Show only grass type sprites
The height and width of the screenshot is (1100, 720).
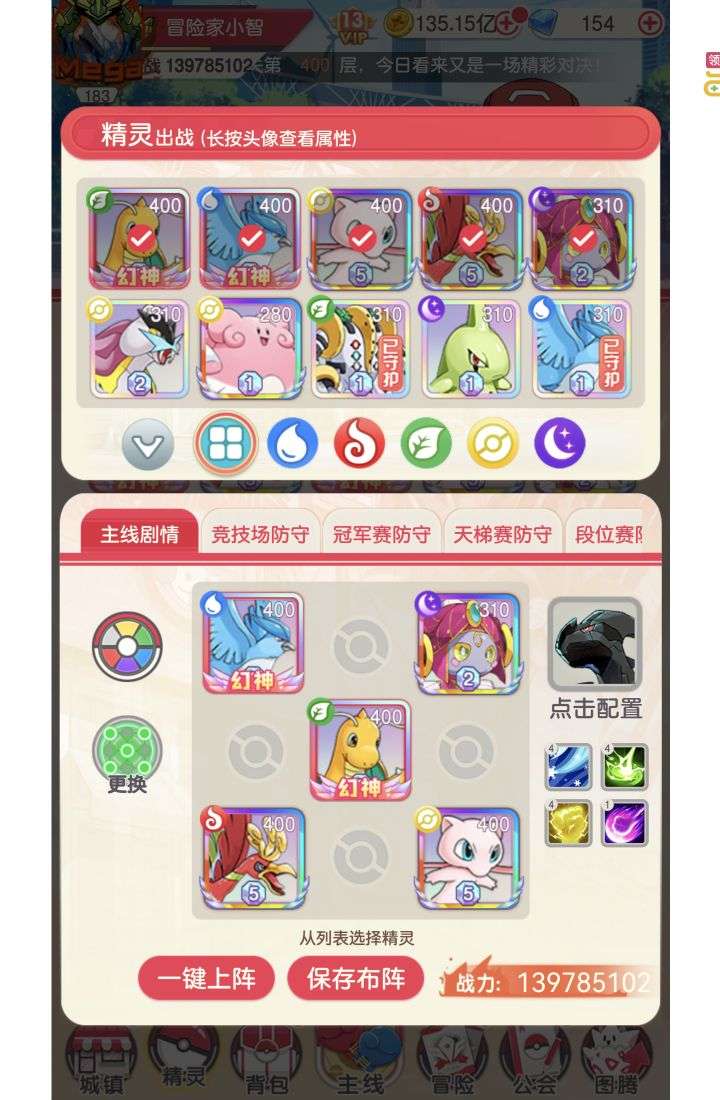[426, 444]
